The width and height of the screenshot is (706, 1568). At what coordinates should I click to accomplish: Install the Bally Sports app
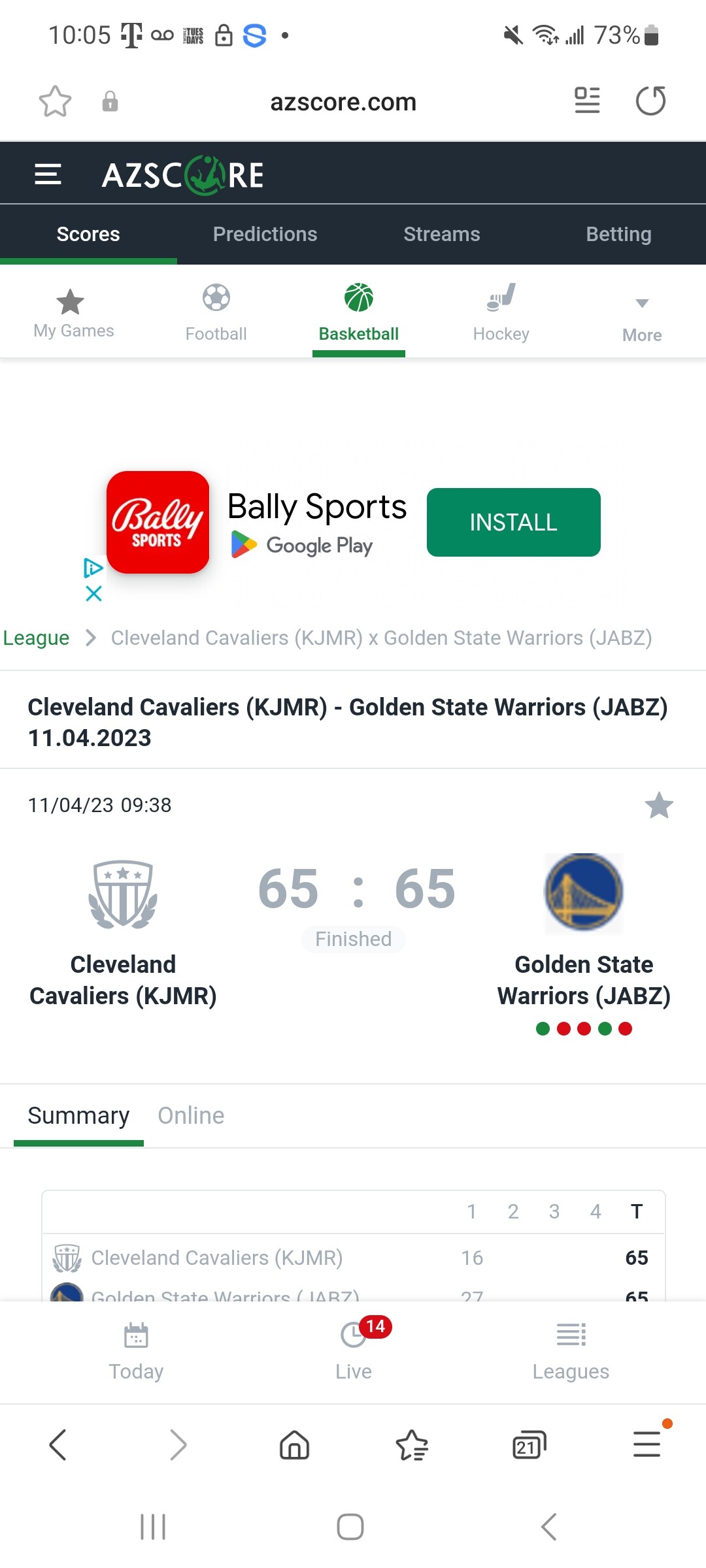point(513,522)
